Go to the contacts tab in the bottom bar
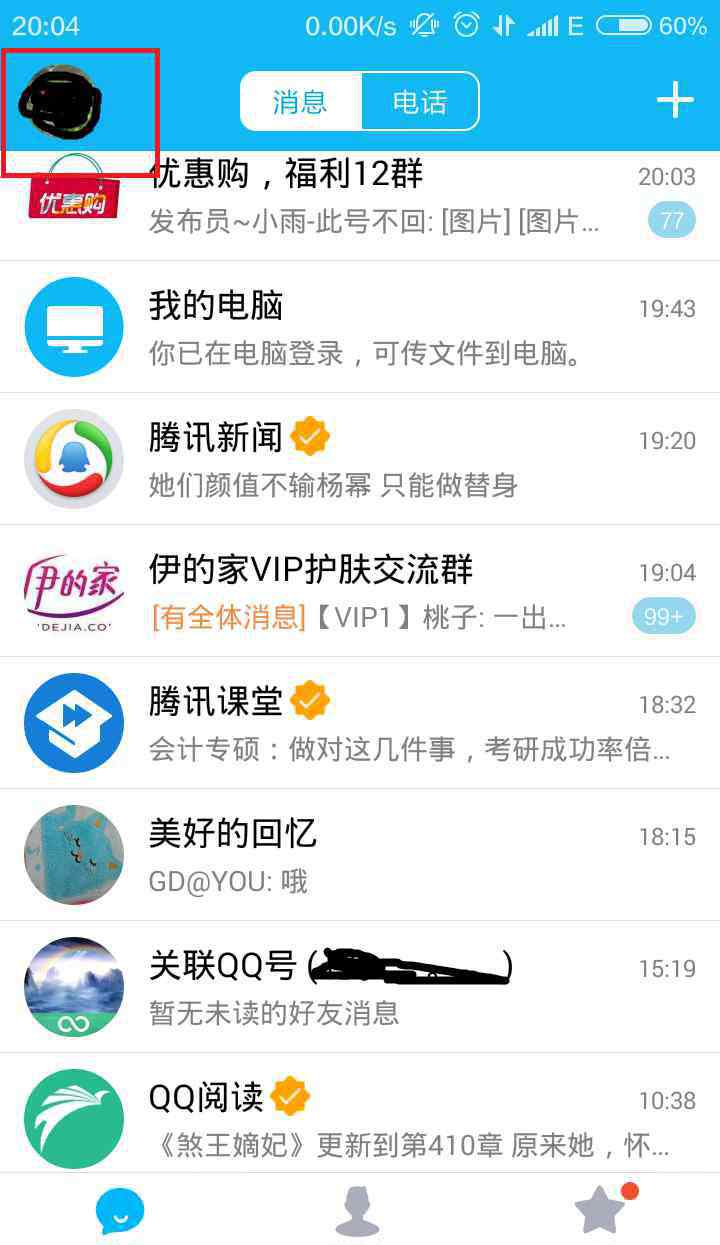Viewport: 720px width, 1245px height. click(x=357, y=1212)
